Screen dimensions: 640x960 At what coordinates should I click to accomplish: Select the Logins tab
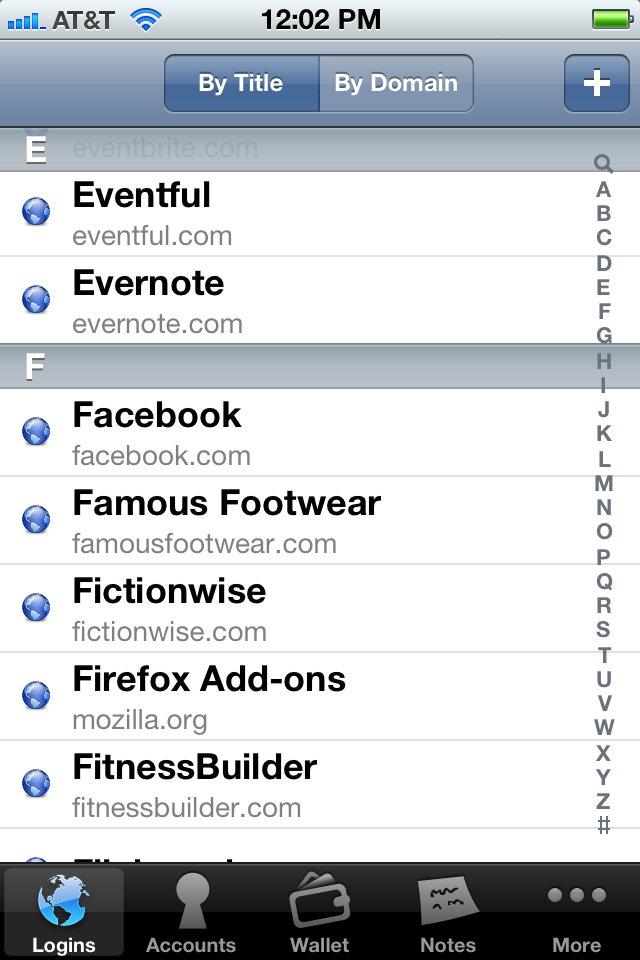64,914
